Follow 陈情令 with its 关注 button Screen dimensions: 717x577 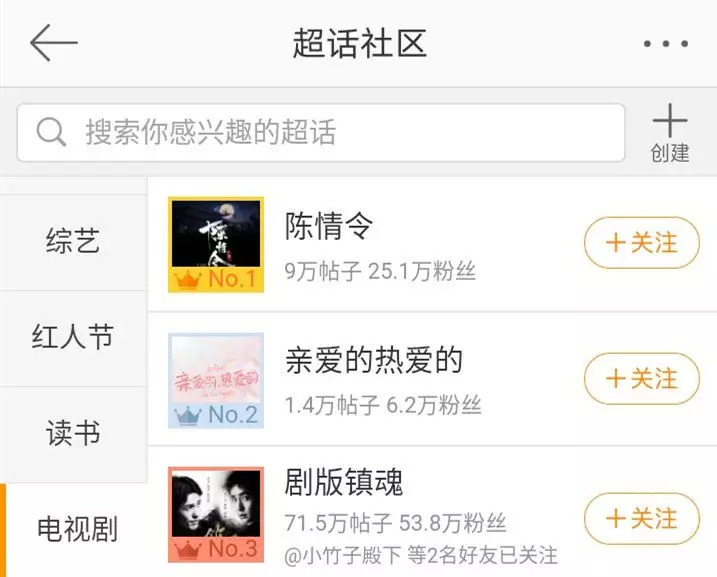point(641,243)
